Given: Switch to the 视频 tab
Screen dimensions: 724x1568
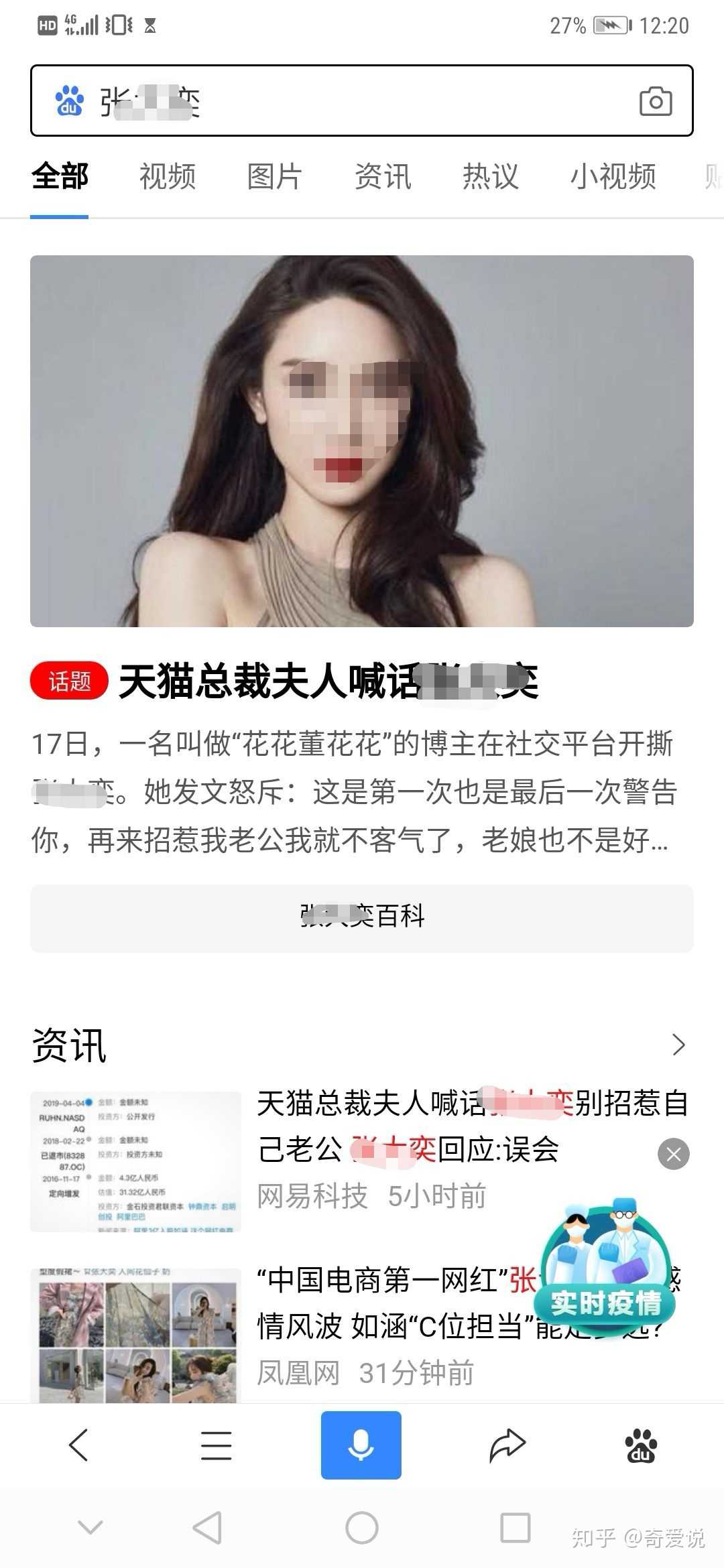Looking at the screenshot, I should point(167,177).
